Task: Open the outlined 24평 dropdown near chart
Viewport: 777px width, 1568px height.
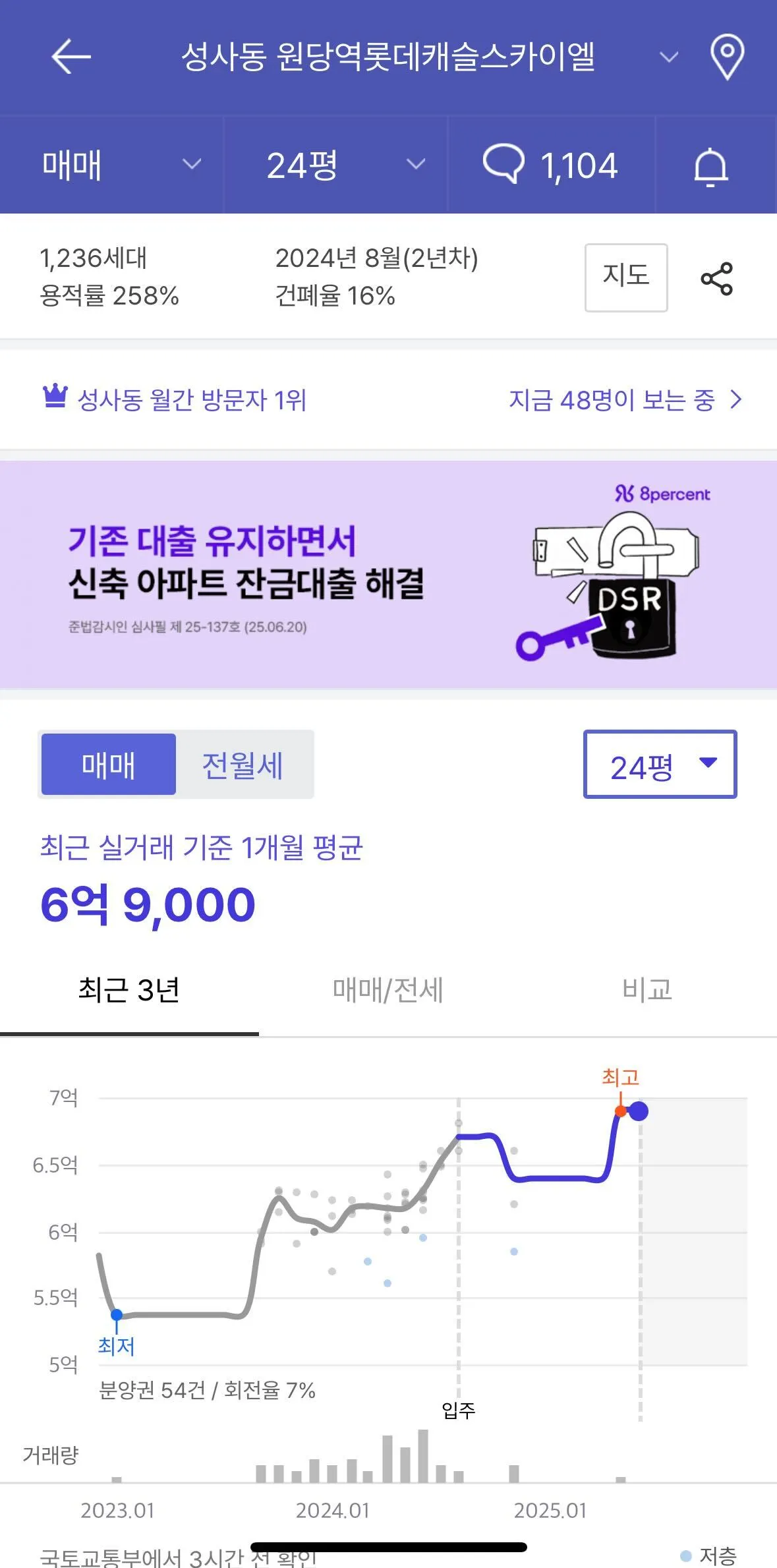Action: click(660, 765)
